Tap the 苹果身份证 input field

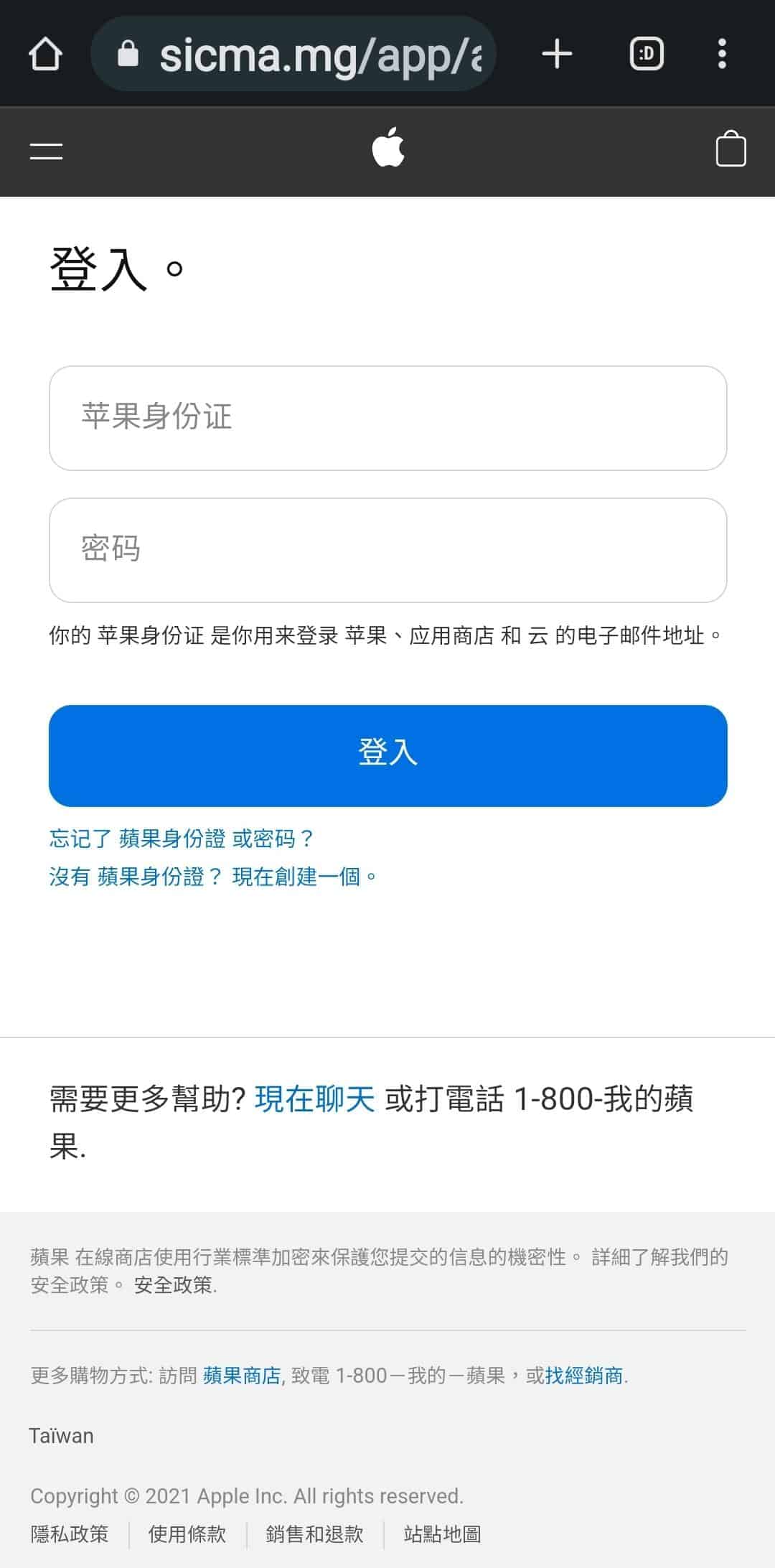(x=388, y=418)
